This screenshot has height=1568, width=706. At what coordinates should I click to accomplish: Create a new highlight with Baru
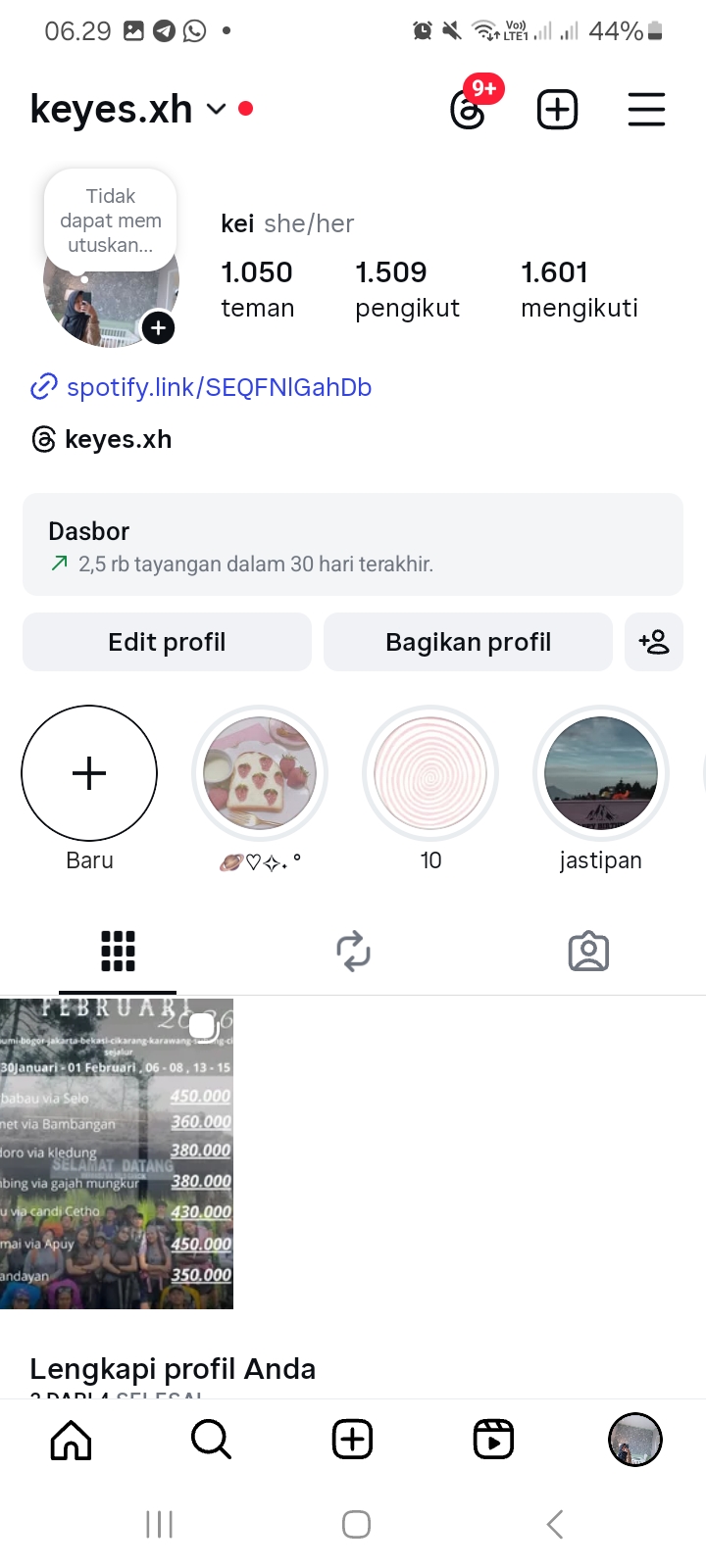(89, 773)
